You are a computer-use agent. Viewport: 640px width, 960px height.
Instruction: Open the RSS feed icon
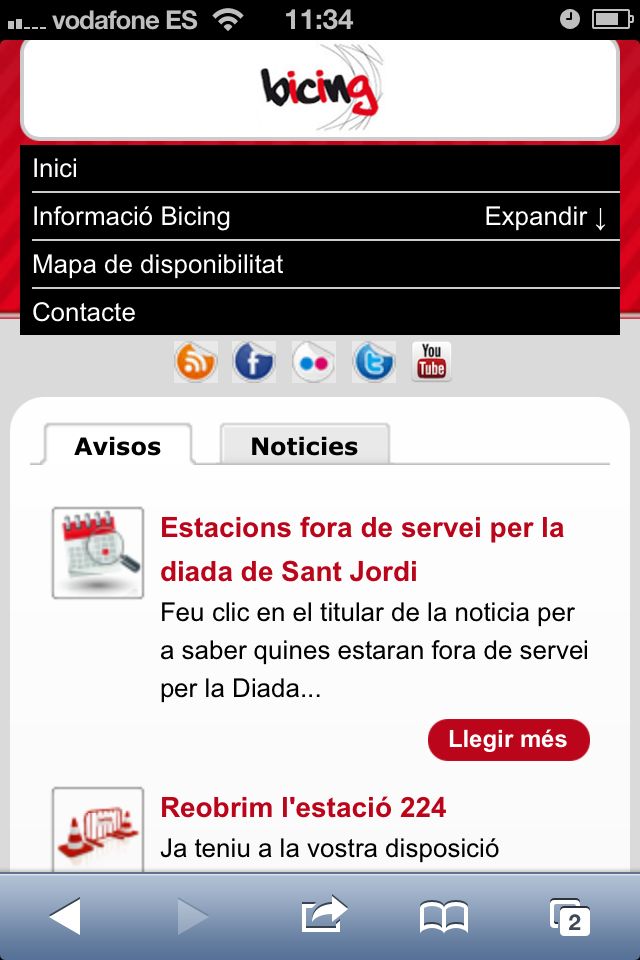coord(195,362)
